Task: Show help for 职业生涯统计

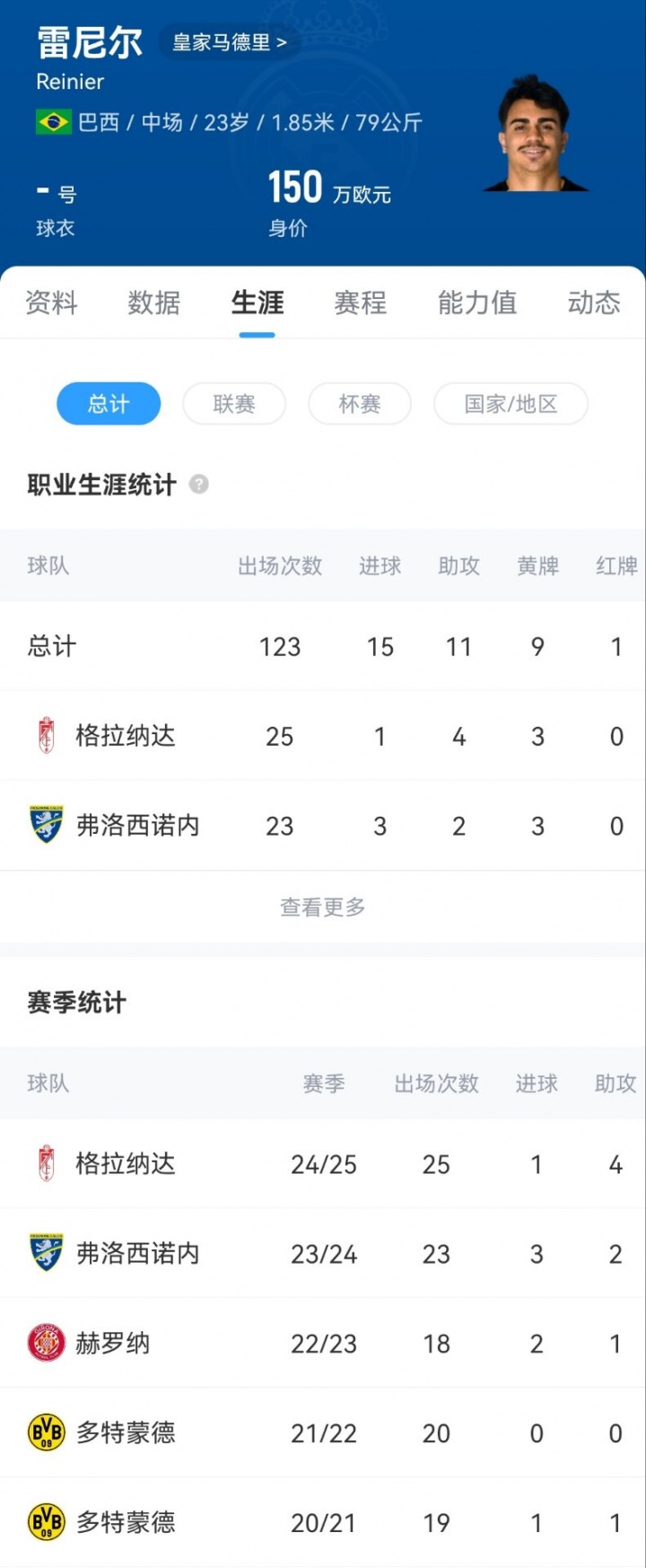Action: [199, 485]
